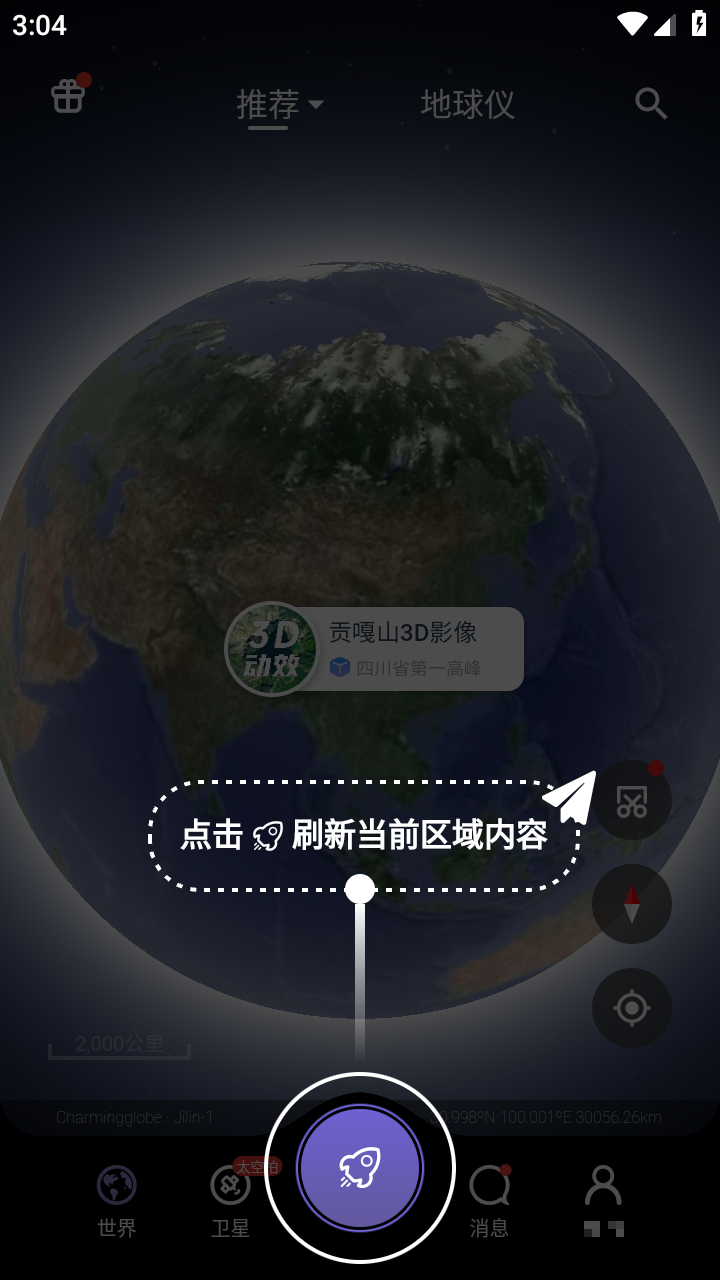
Task: Open the snapshot scissors tool
Action: (x=632, y=800)
